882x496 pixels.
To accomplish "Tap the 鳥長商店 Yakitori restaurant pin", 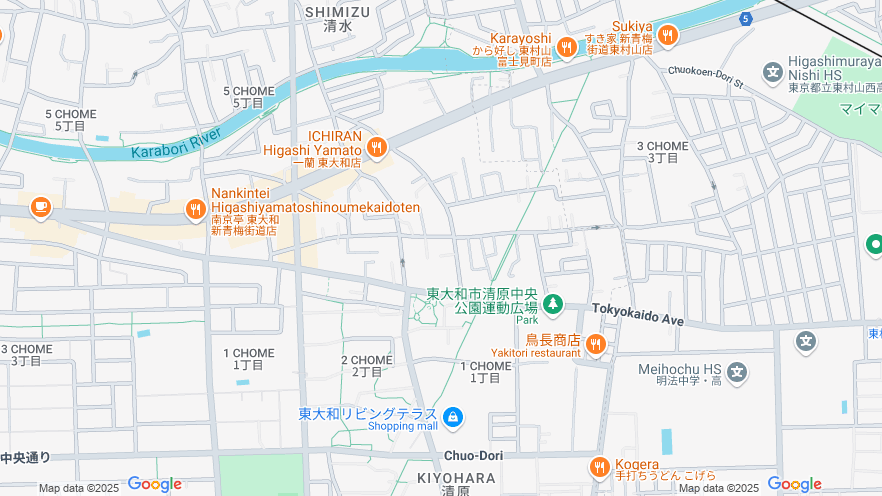I will pos(596,345).
